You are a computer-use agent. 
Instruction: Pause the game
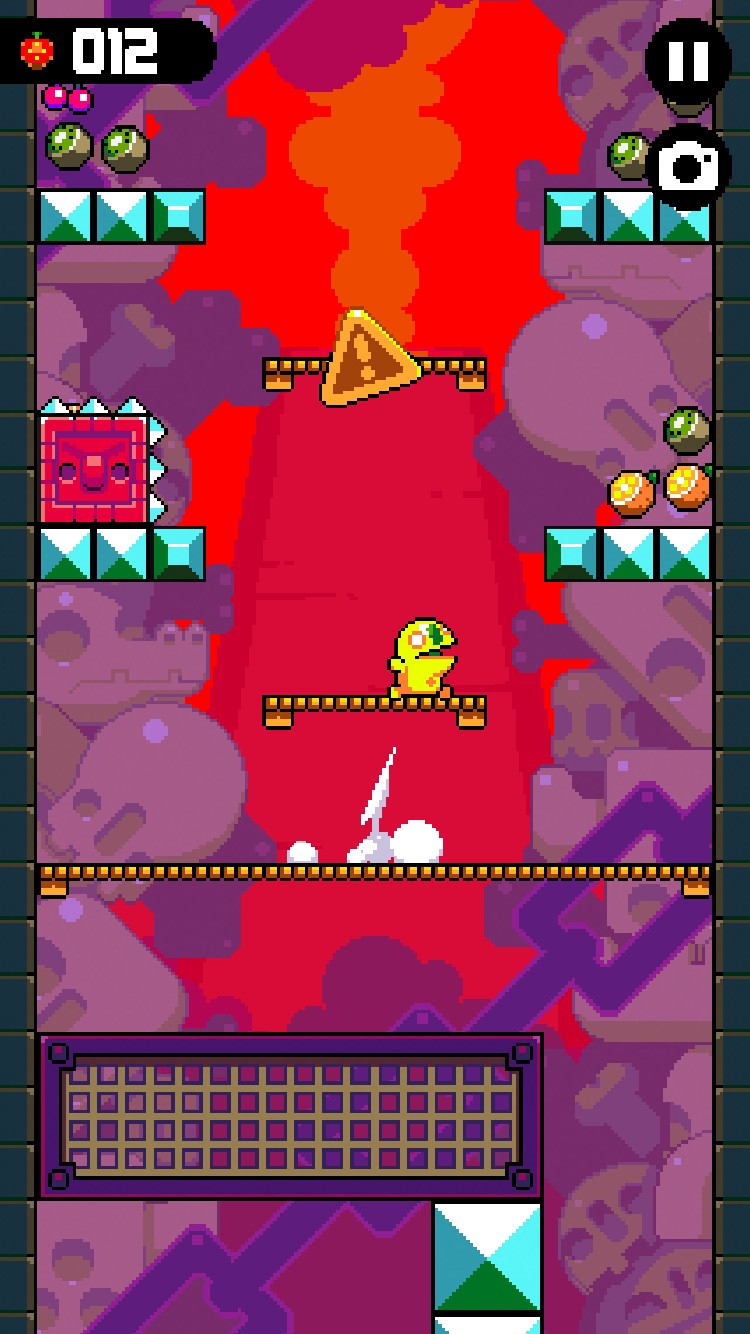coord(688,61)
